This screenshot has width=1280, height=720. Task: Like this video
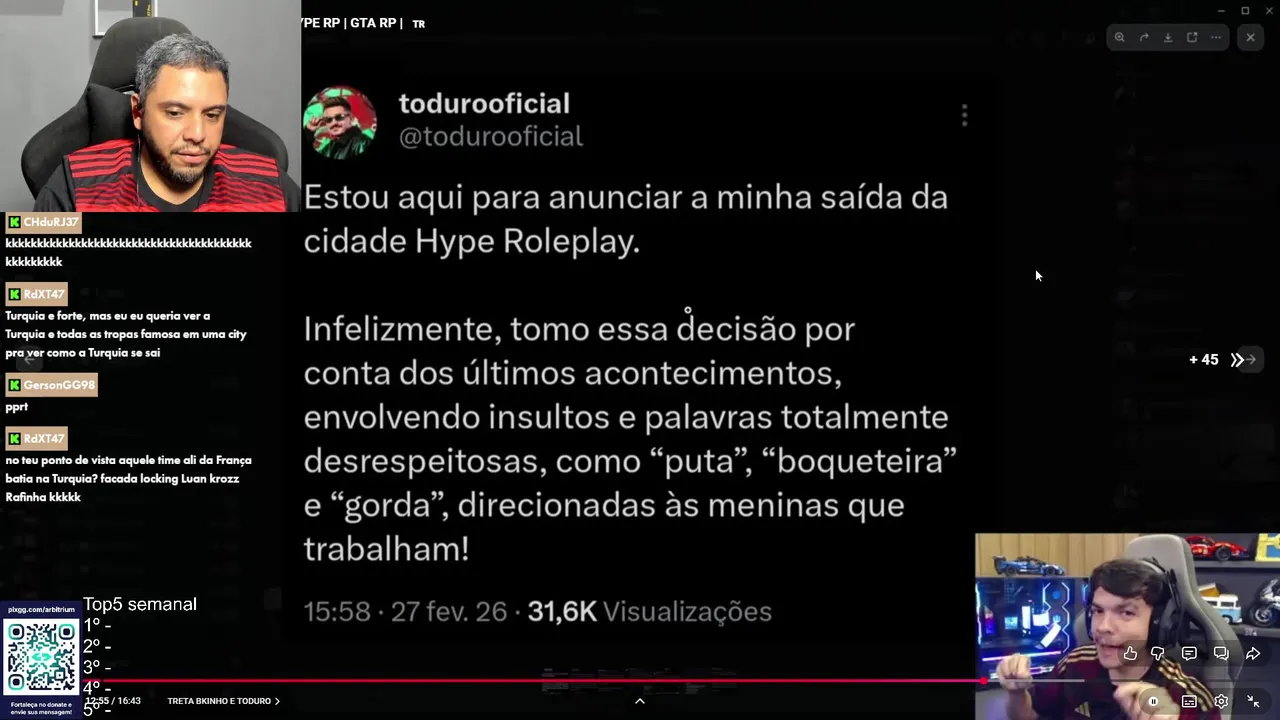point(1130,654)
